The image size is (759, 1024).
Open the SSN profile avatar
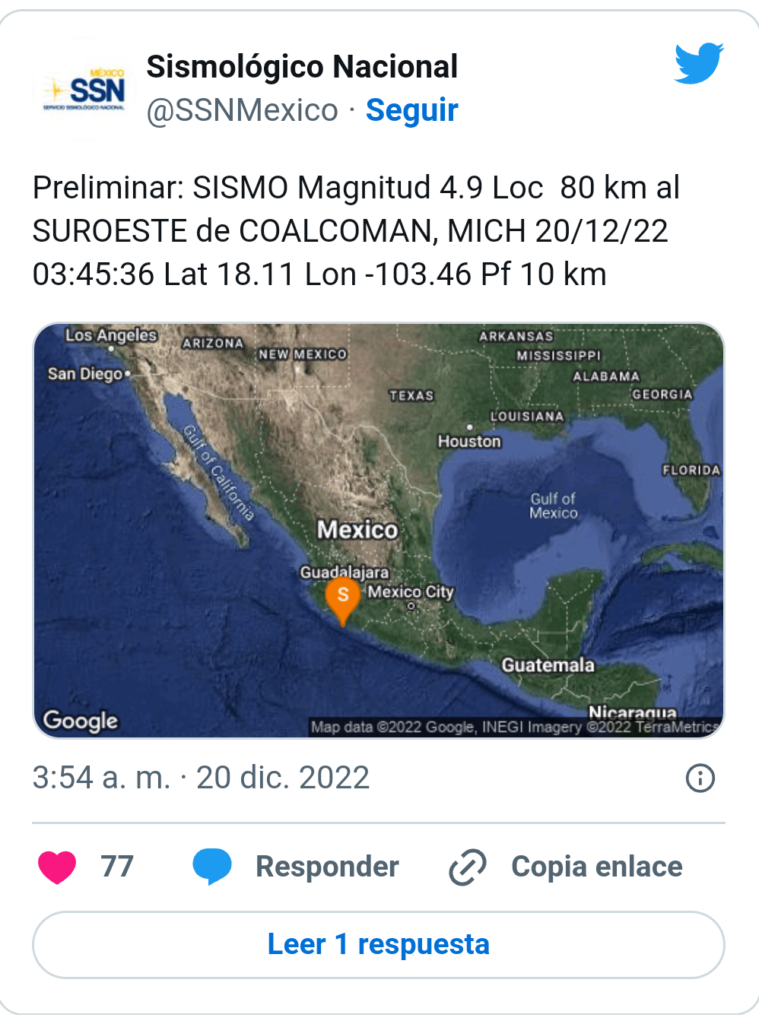click(84, 89)
